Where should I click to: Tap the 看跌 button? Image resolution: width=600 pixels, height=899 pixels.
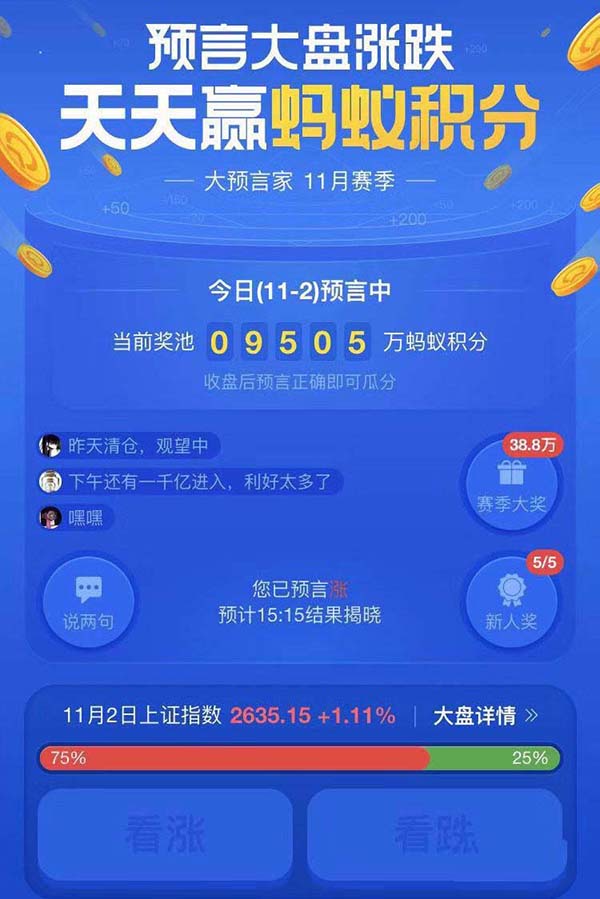pyautogui.click(x=435, y=832)
